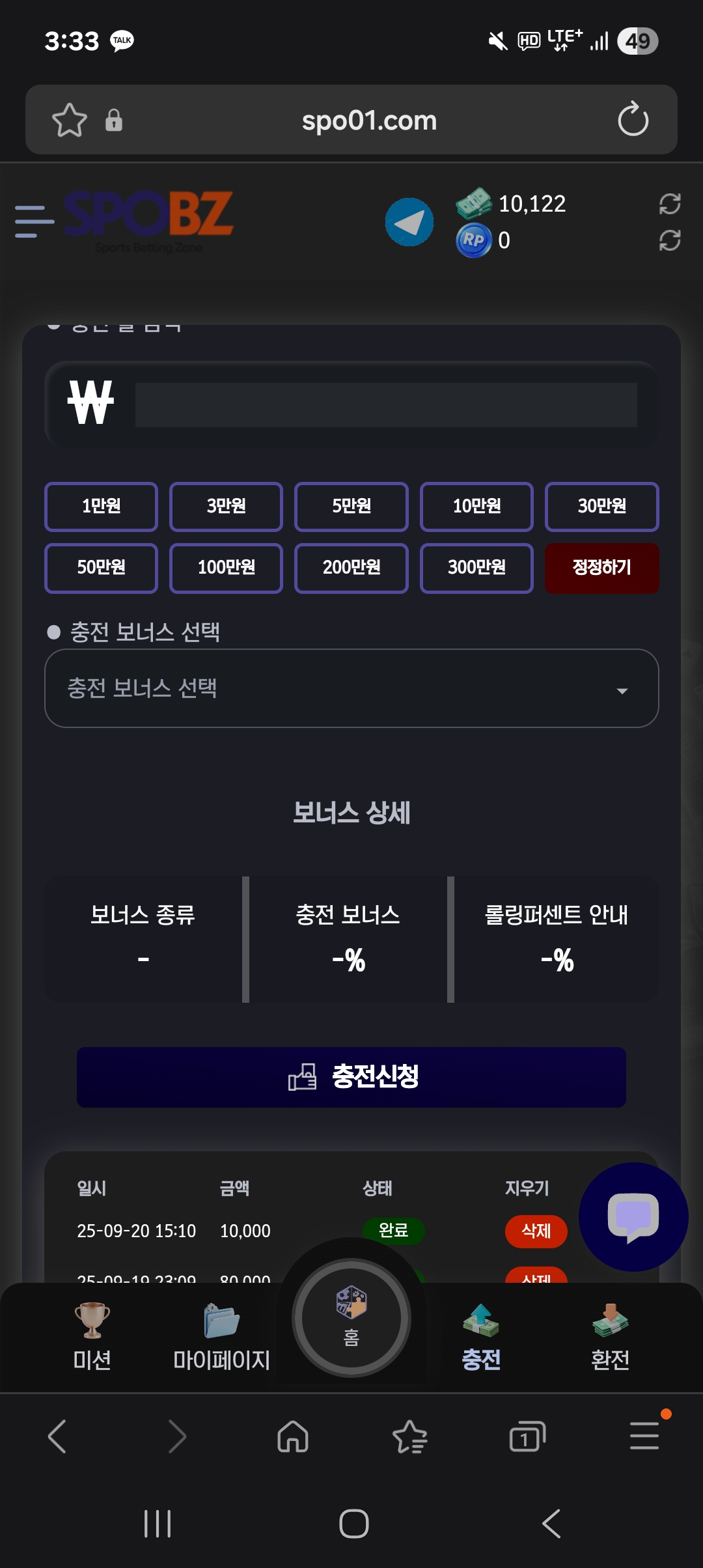Choose the 5만원 quick amount

point(351,507)
